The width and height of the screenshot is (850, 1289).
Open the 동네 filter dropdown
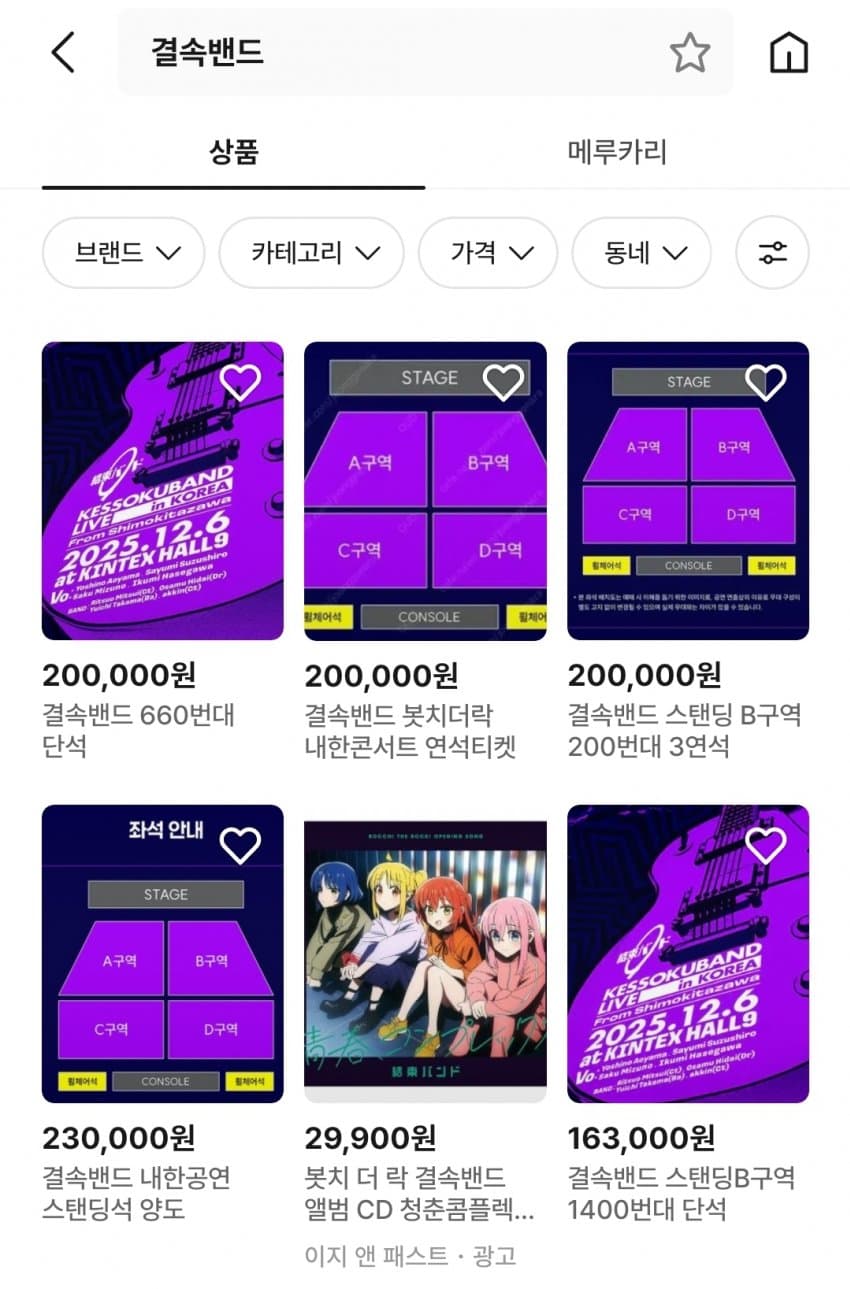642,253
